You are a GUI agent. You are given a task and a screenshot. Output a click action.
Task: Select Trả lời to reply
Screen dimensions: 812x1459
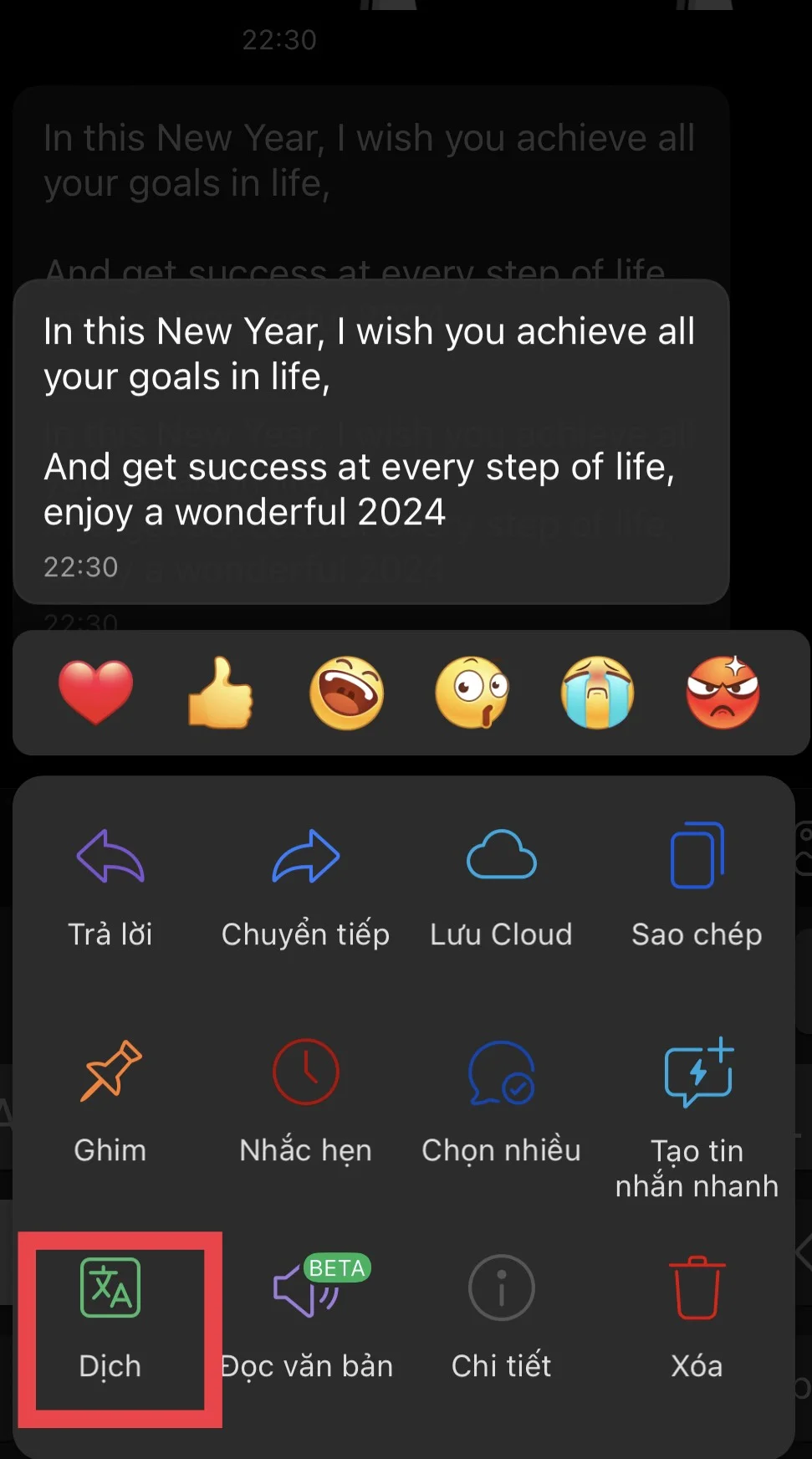coord(110,887)
